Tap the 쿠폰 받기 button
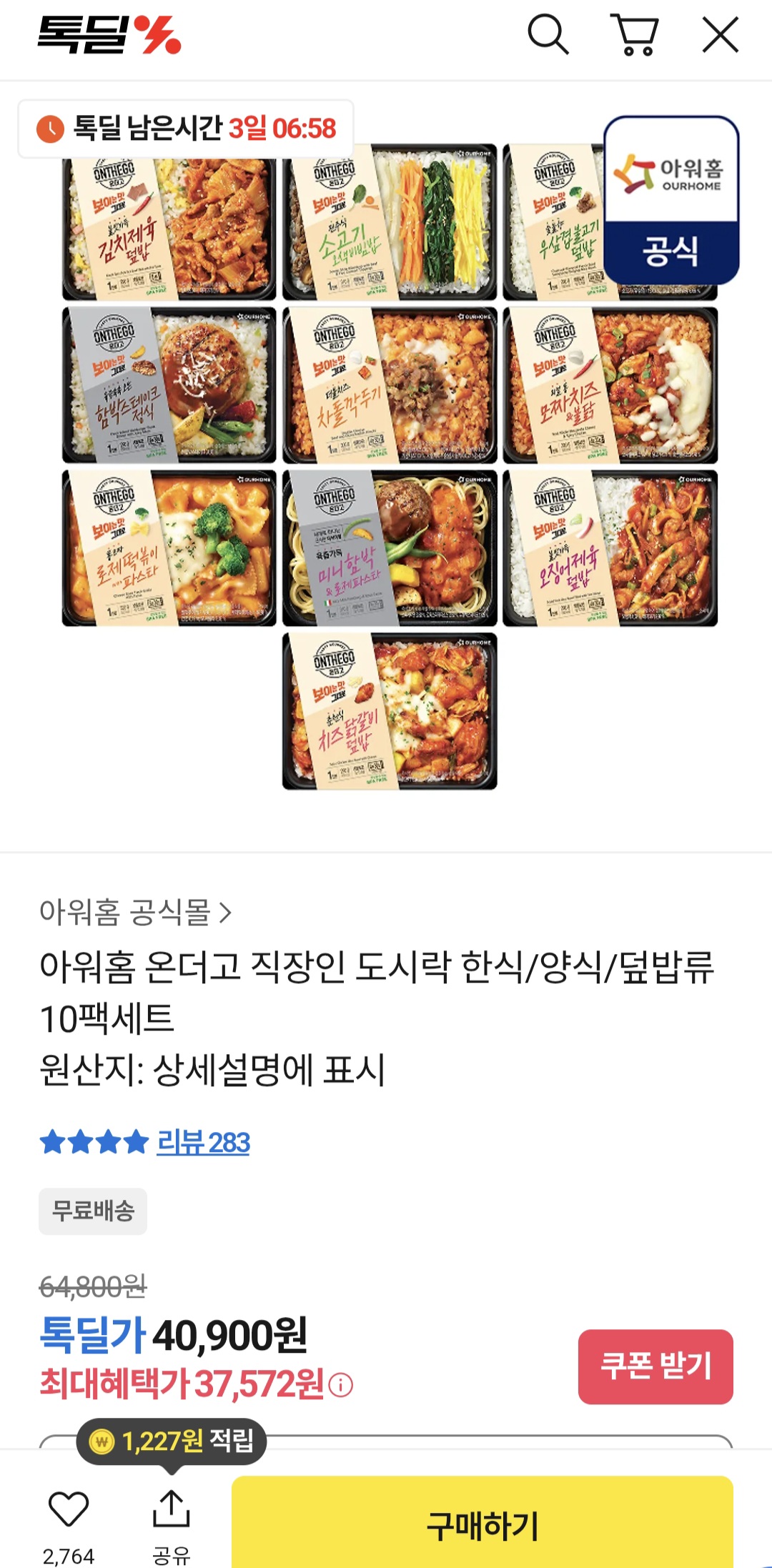 (655, 1366)
